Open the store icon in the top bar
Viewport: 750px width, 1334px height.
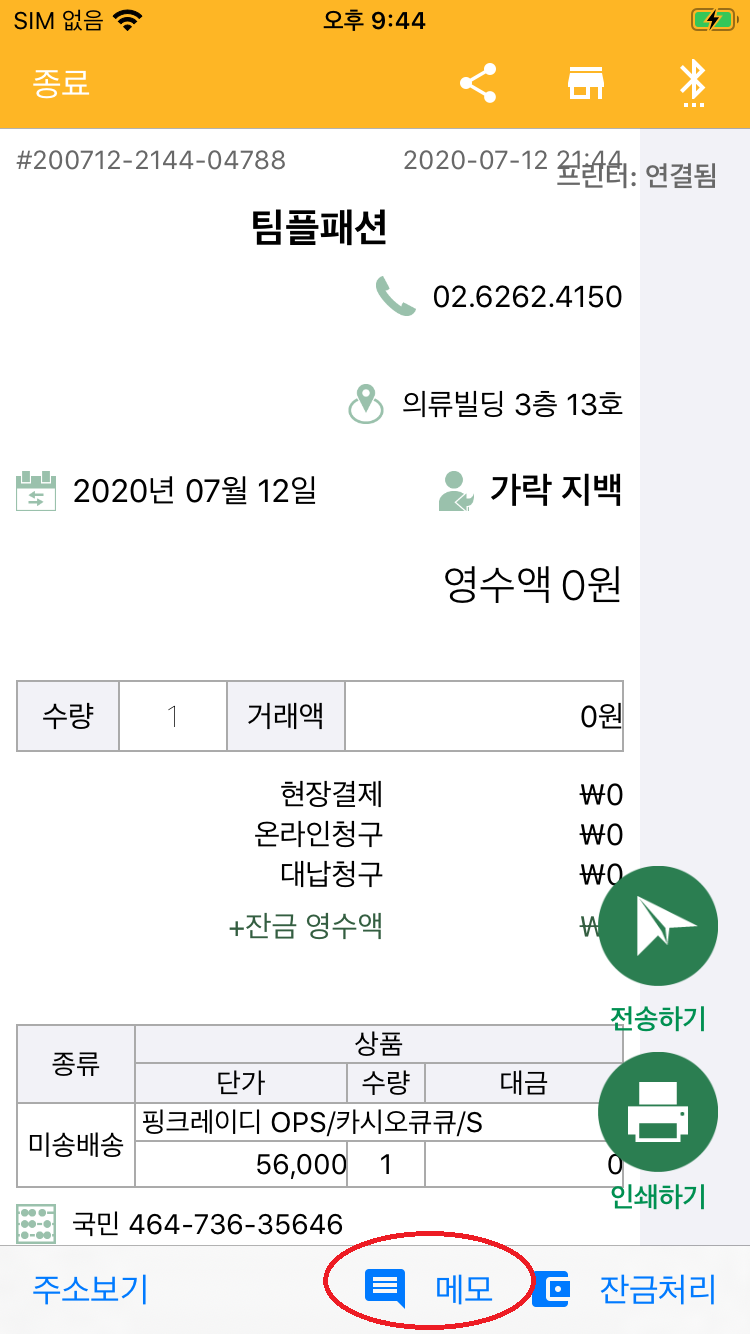pyautogui.click(x=586, y=83)
